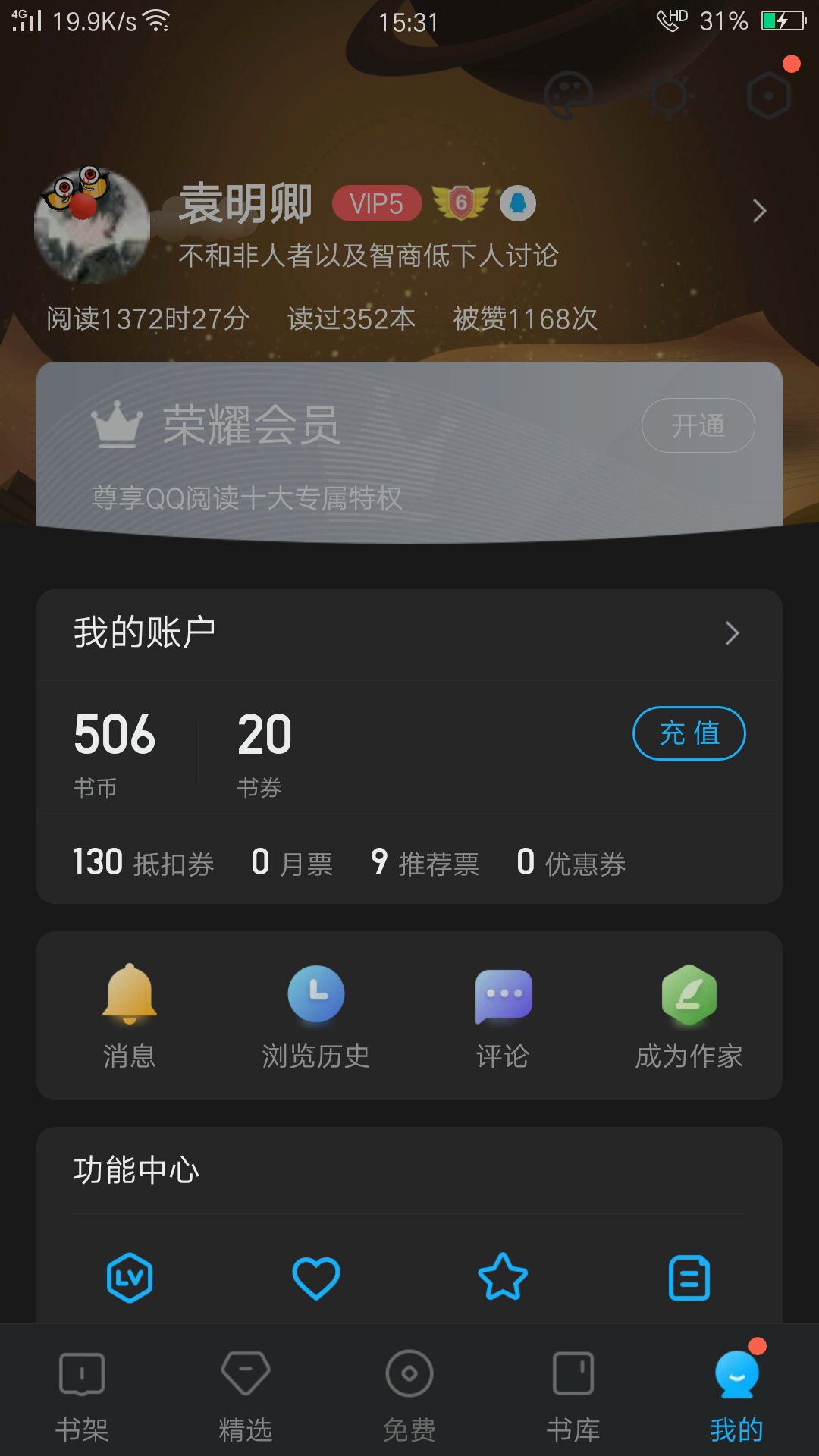Open 我的账户 details
The height and width of the screenshot is (1456, 819).
[731, 633]
